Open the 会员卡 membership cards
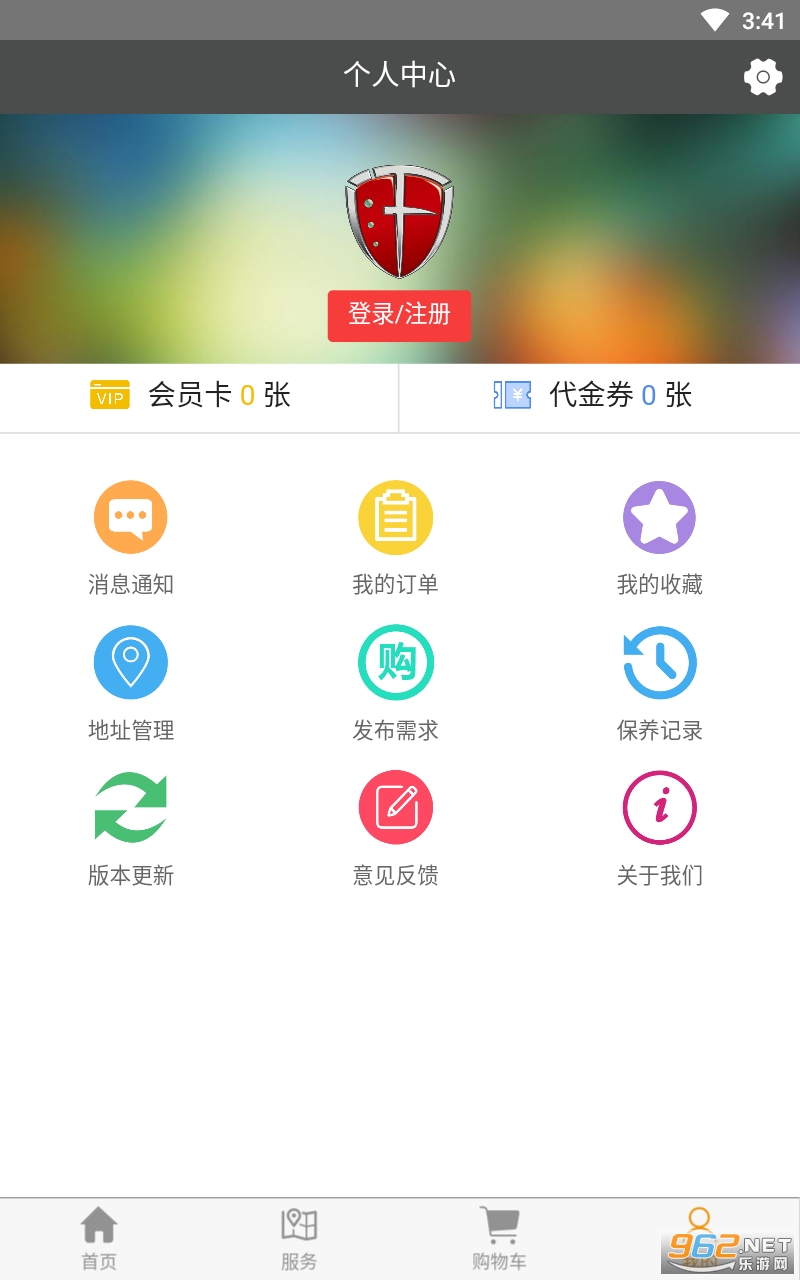 [199, 396]
